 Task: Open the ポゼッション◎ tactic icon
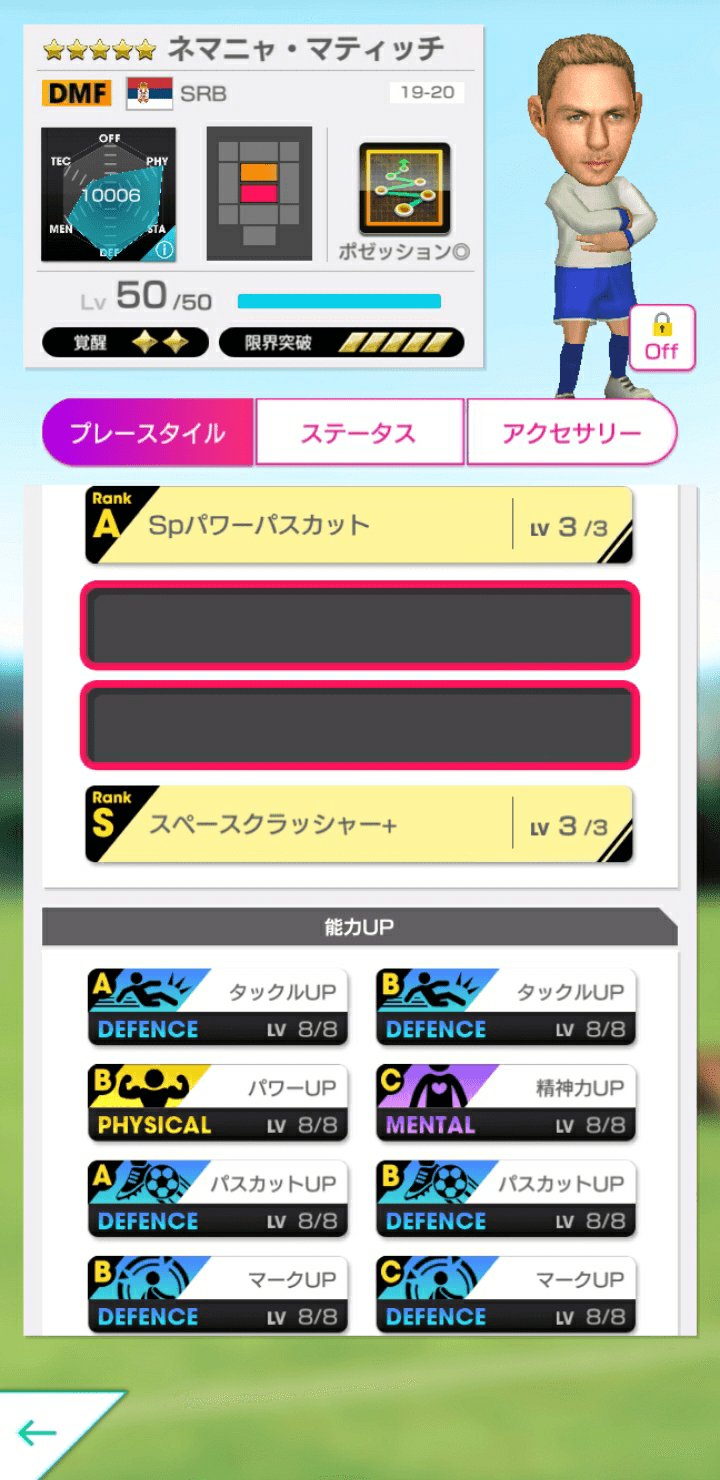tap(404, 186)
